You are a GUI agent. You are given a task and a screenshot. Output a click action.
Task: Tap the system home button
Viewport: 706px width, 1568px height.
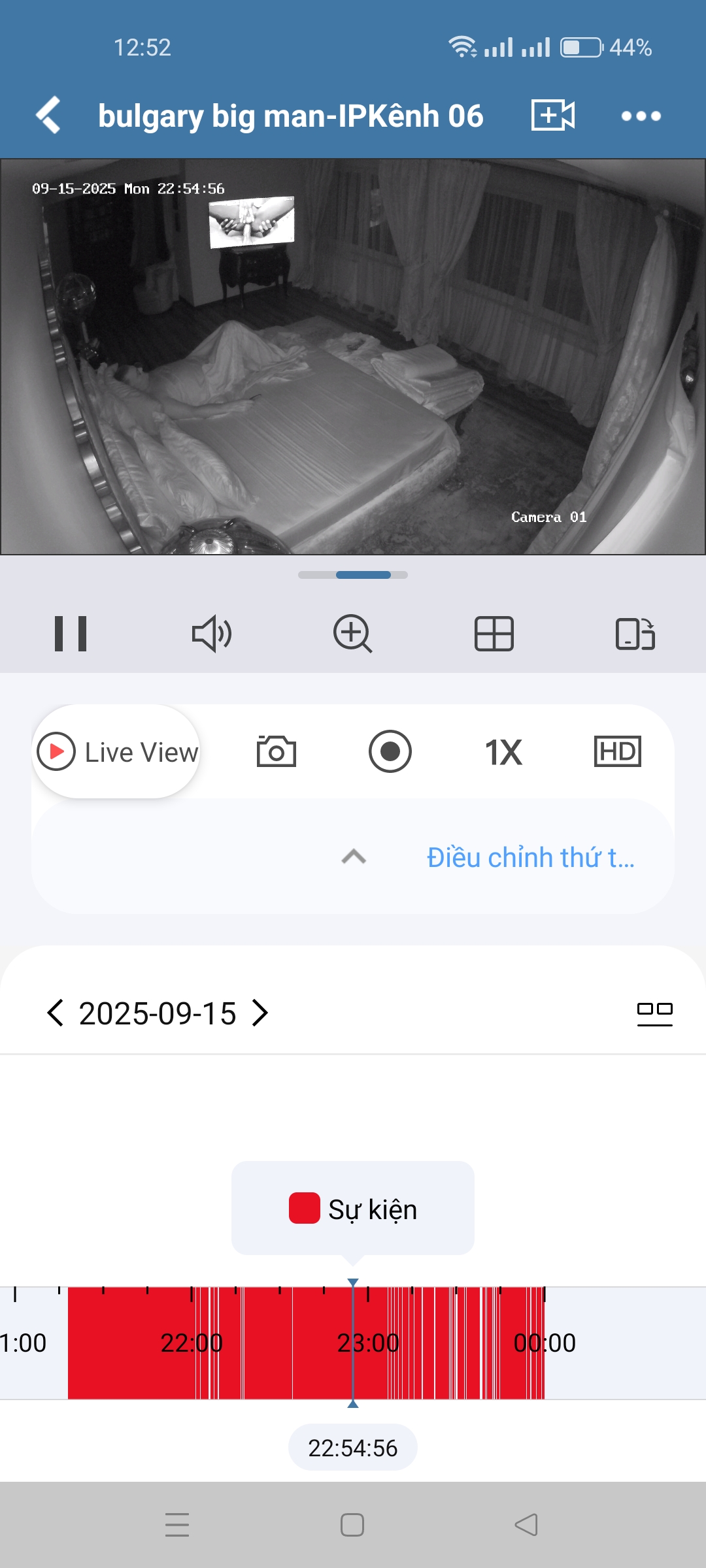tap(352, 1525)
